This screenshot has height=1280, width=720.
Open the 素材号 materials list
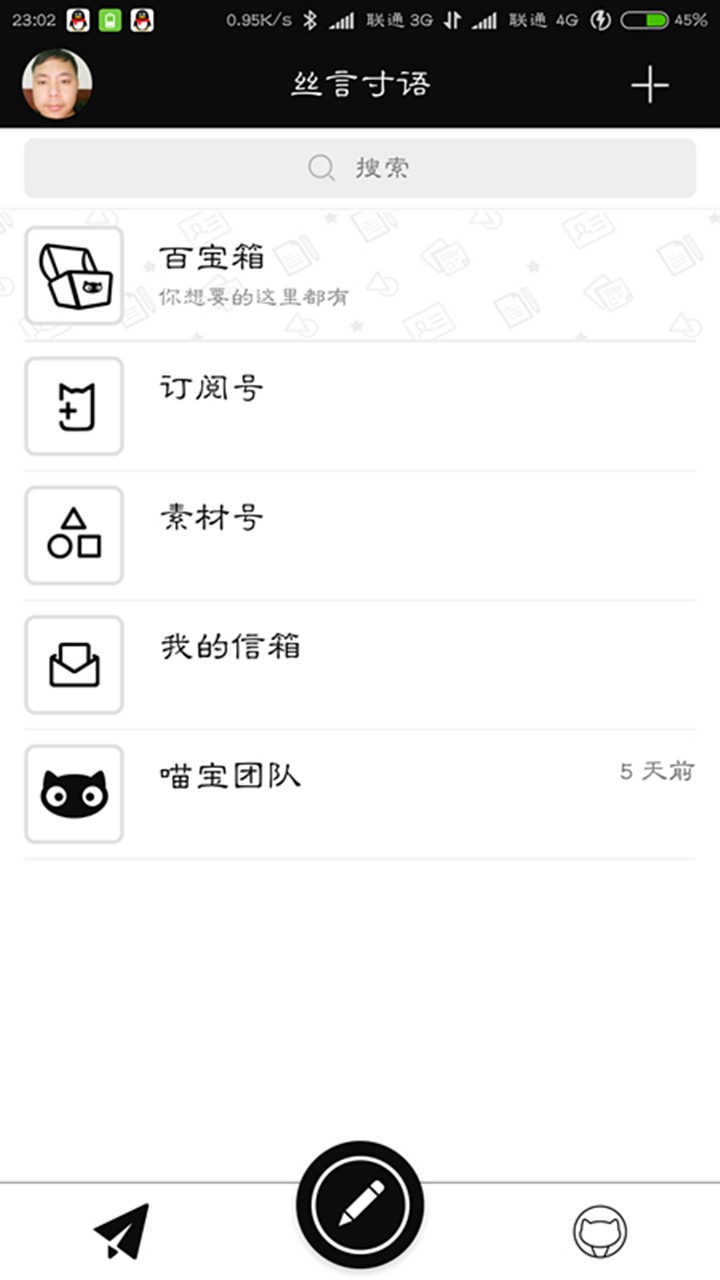(360, 535)
